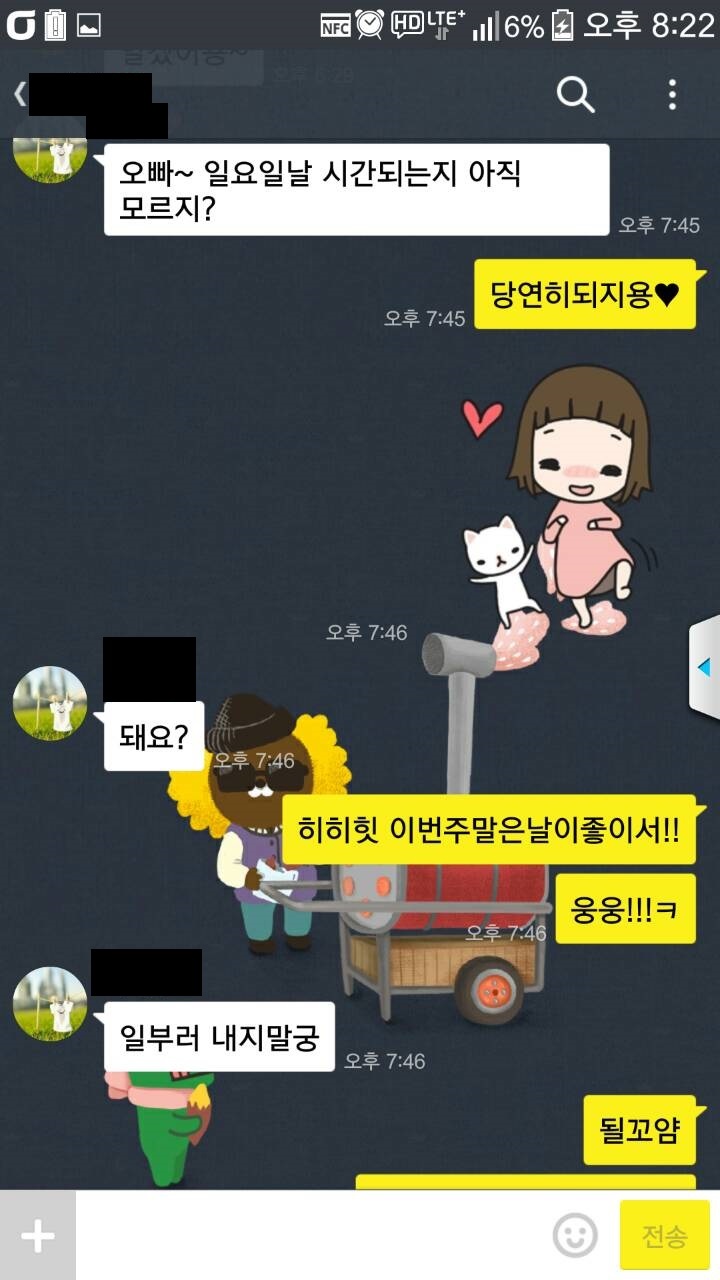Open sender's profile picture beside 일부러 내지말궁

(50, 1003)
